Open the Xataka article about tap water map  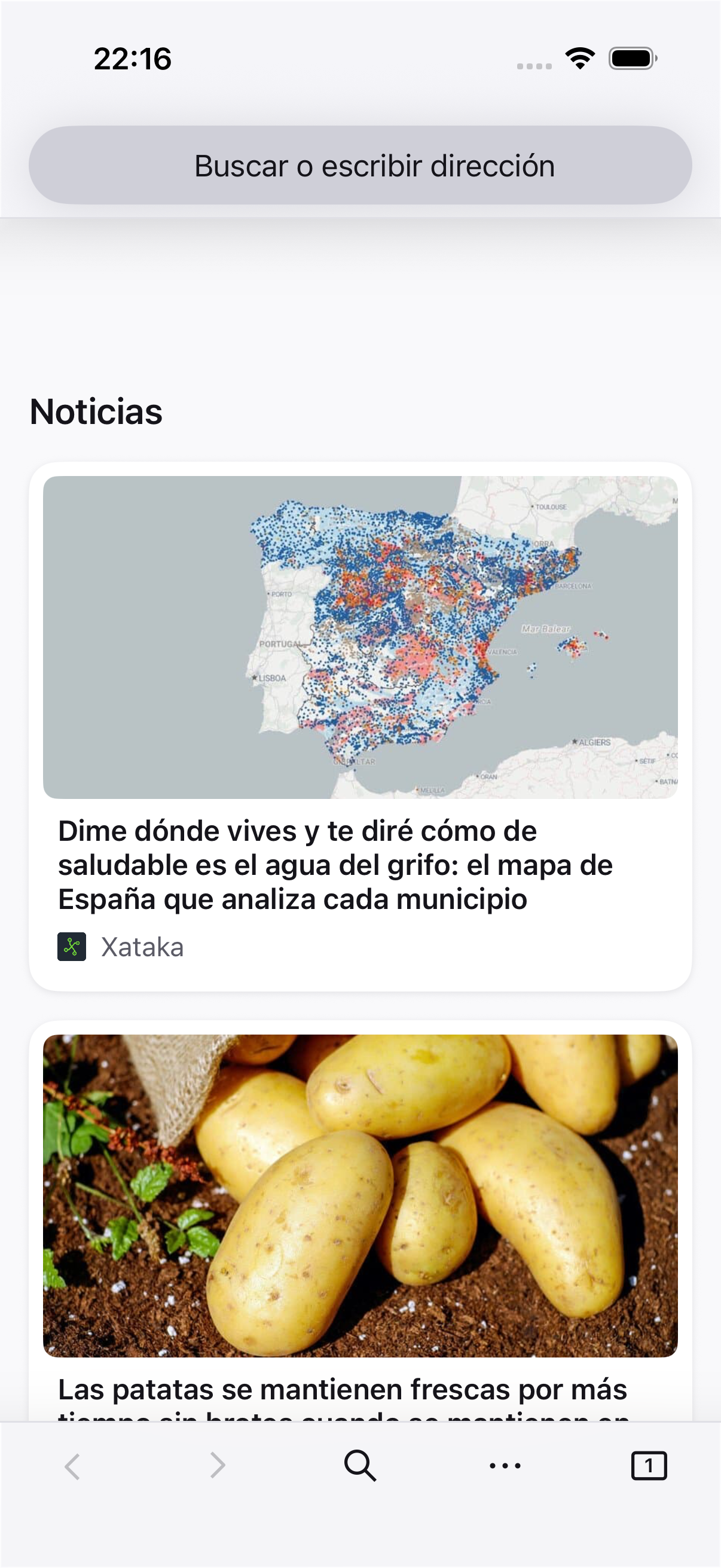coord(335,864)
